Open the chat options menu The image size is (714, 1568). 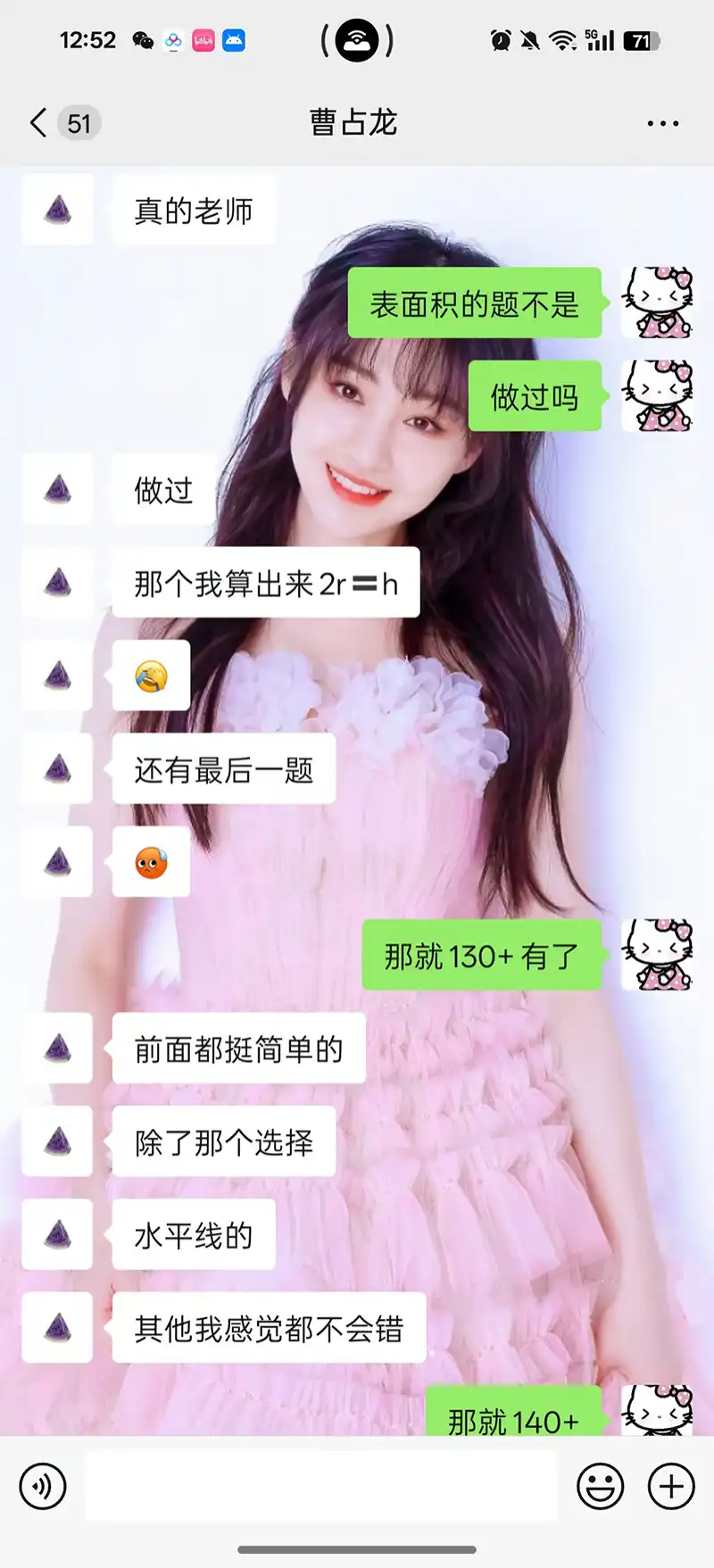662,123
